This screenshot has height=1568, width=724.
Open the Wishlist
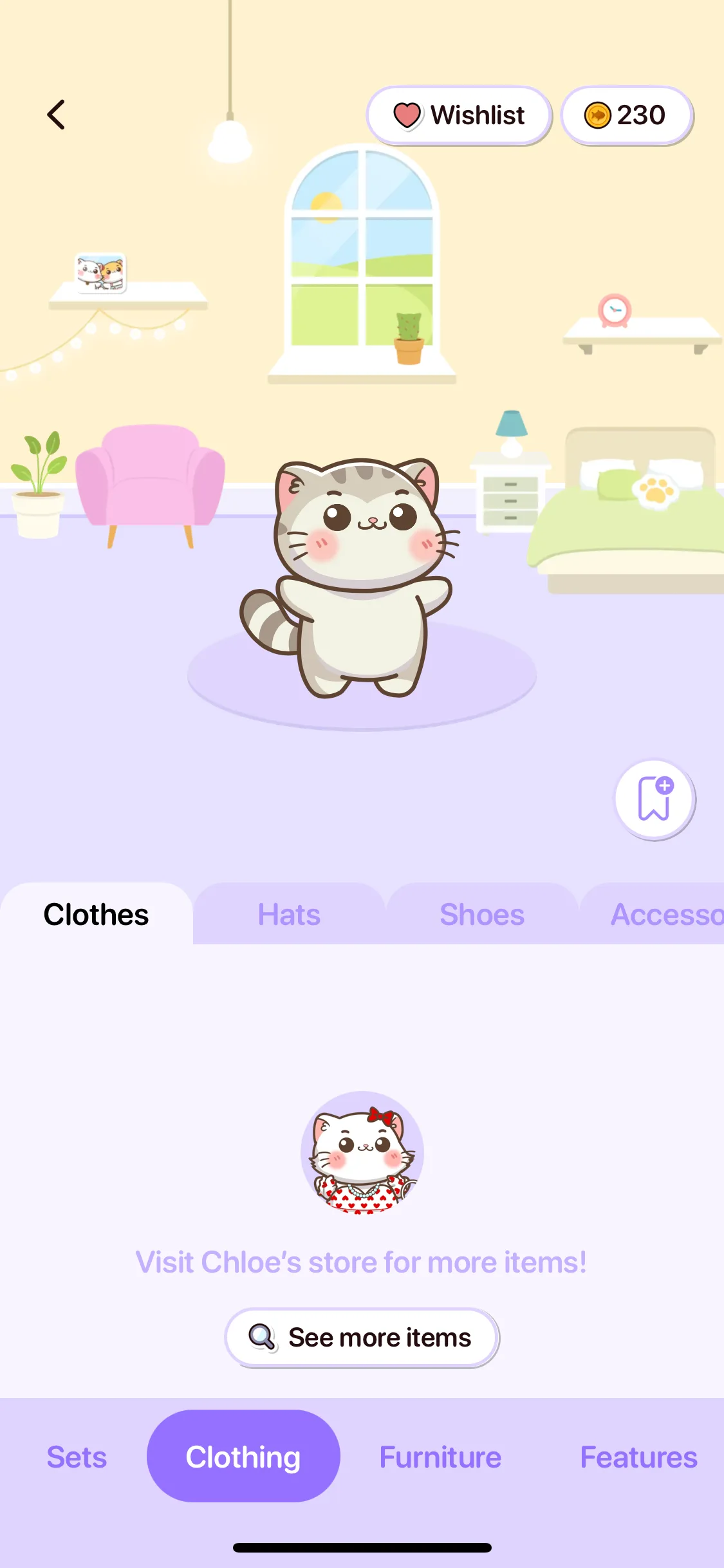click(458, 116)
